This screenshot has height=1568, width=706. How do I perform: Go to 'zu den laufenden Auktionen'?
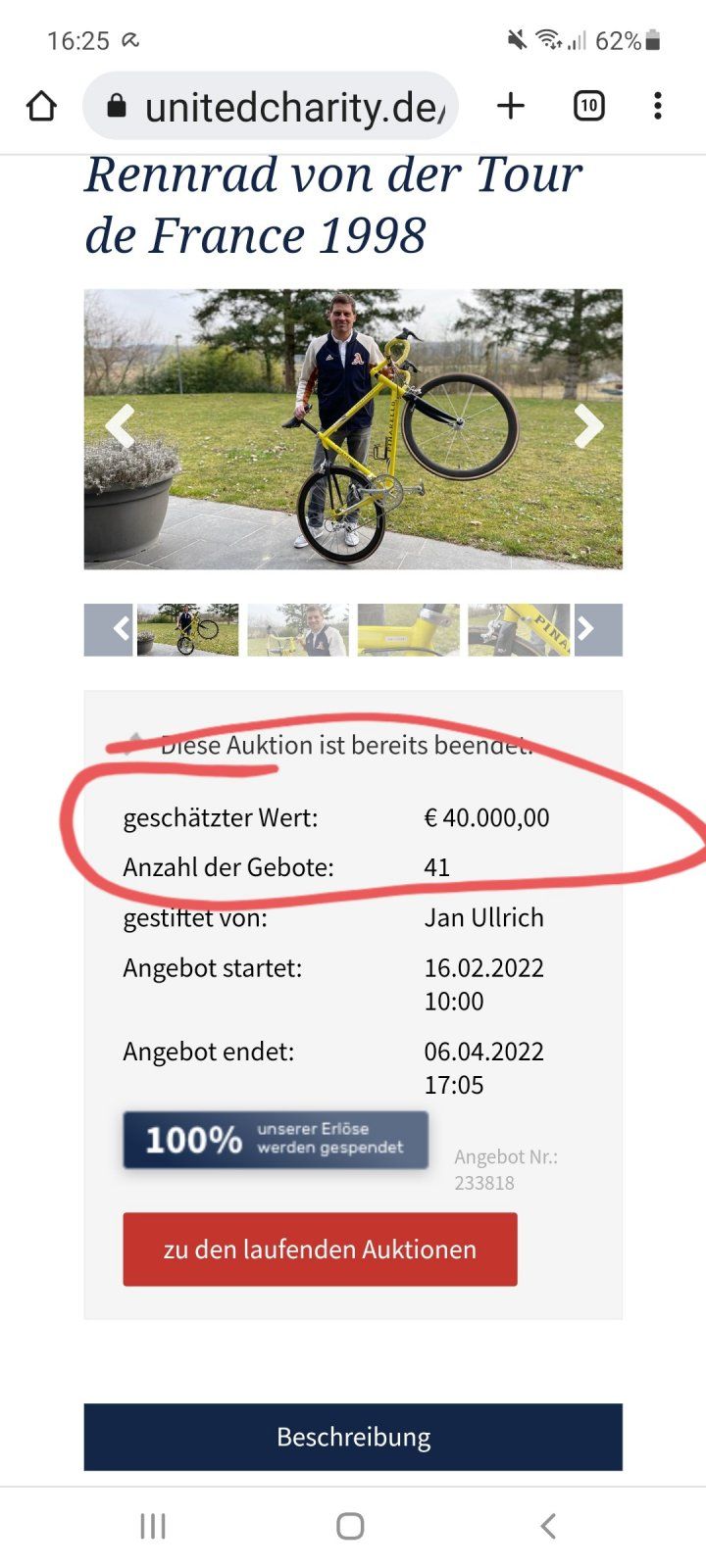tap(320, 1249)
